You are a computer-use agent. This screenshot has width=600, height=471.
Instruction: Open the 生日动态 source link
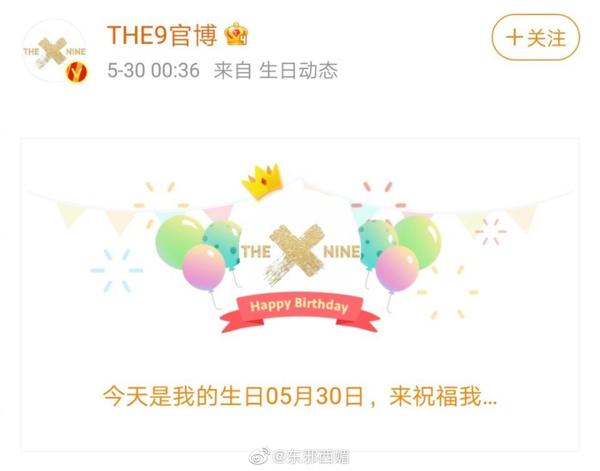(x=298, y=70)
